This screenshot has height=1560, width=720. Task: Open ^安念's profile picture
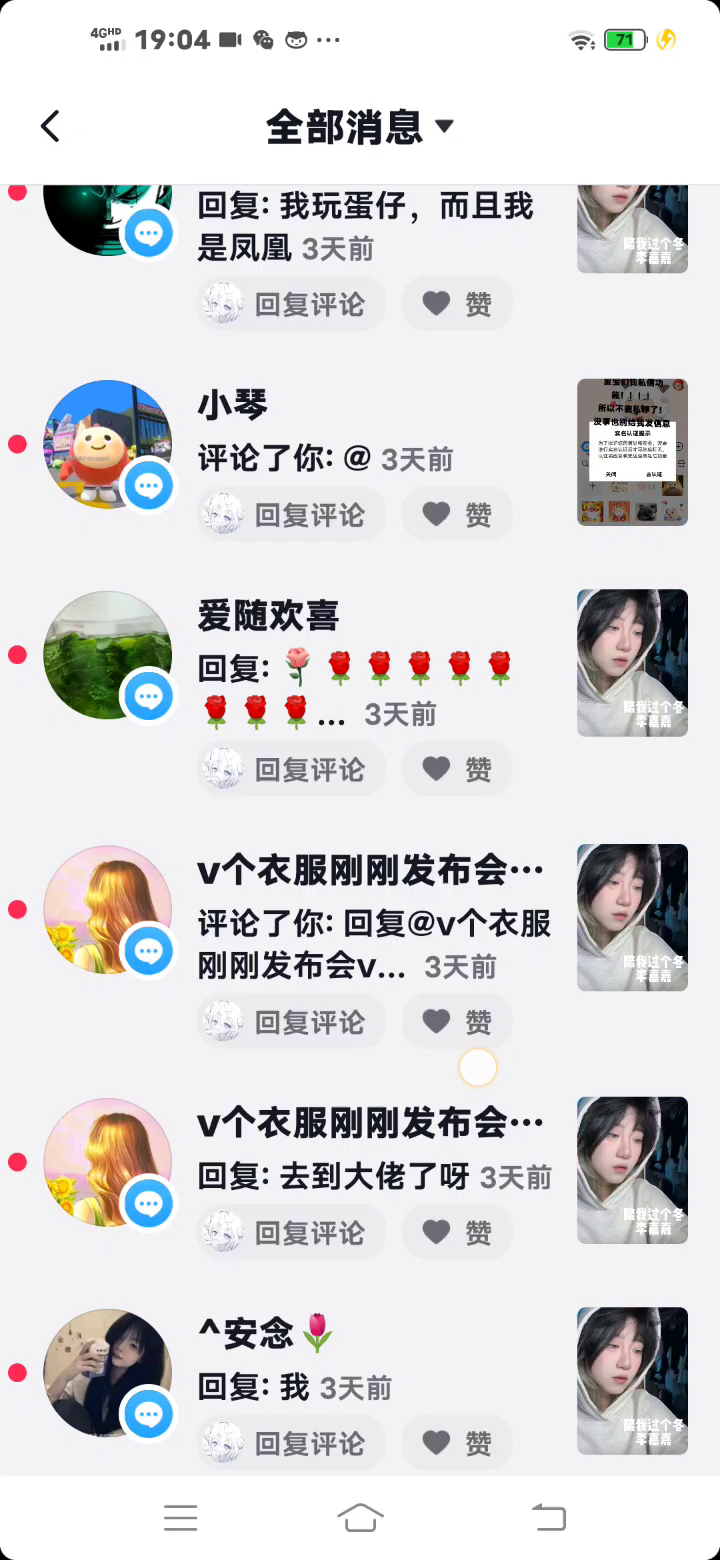108,1373
